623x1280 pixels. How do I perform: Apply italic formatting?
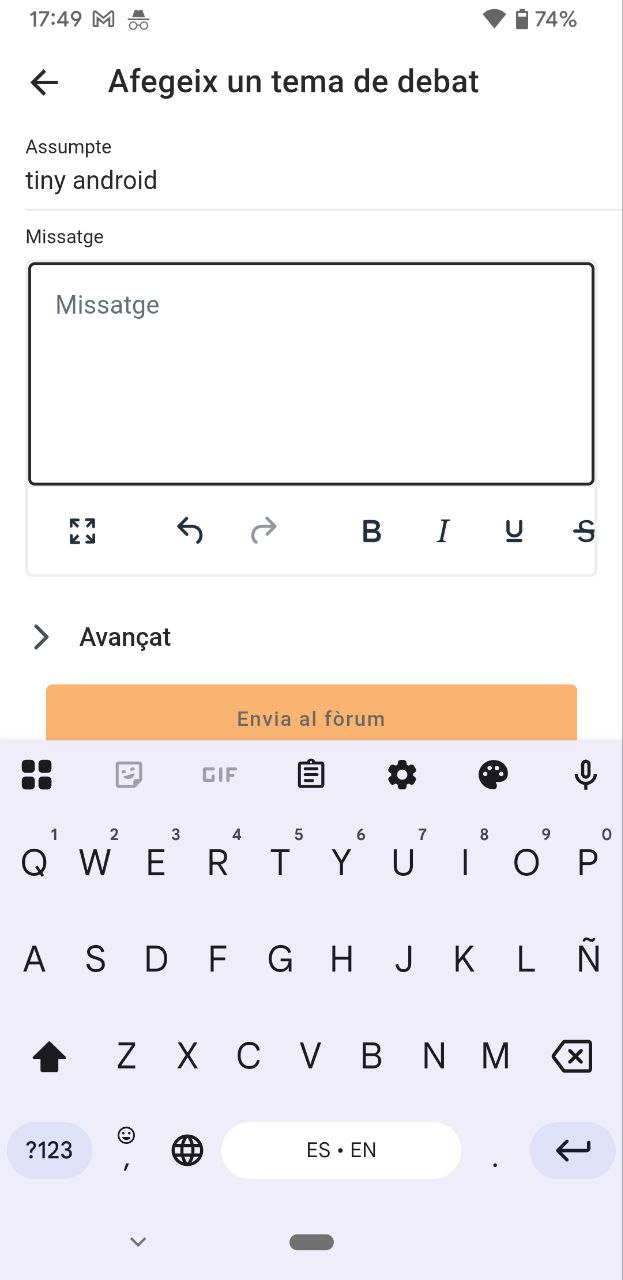442,532
